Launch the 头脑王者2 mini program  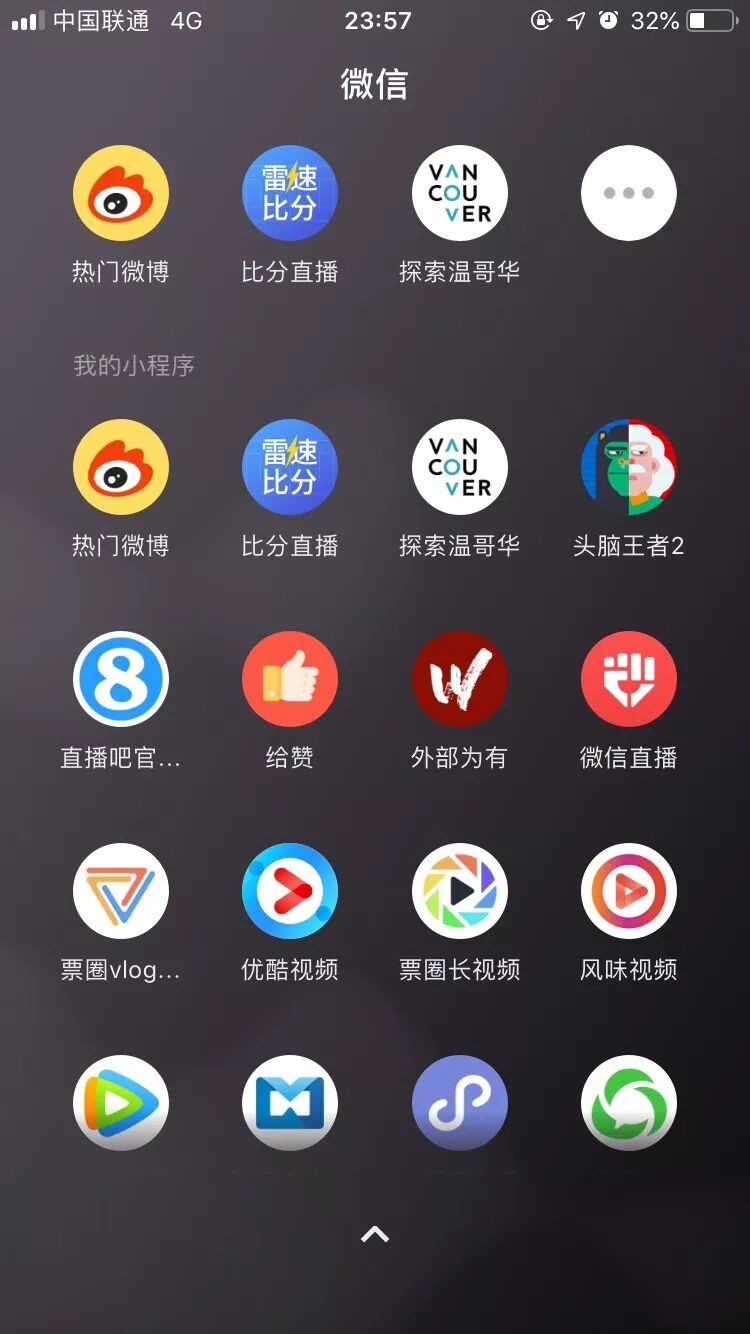point(628,467)
